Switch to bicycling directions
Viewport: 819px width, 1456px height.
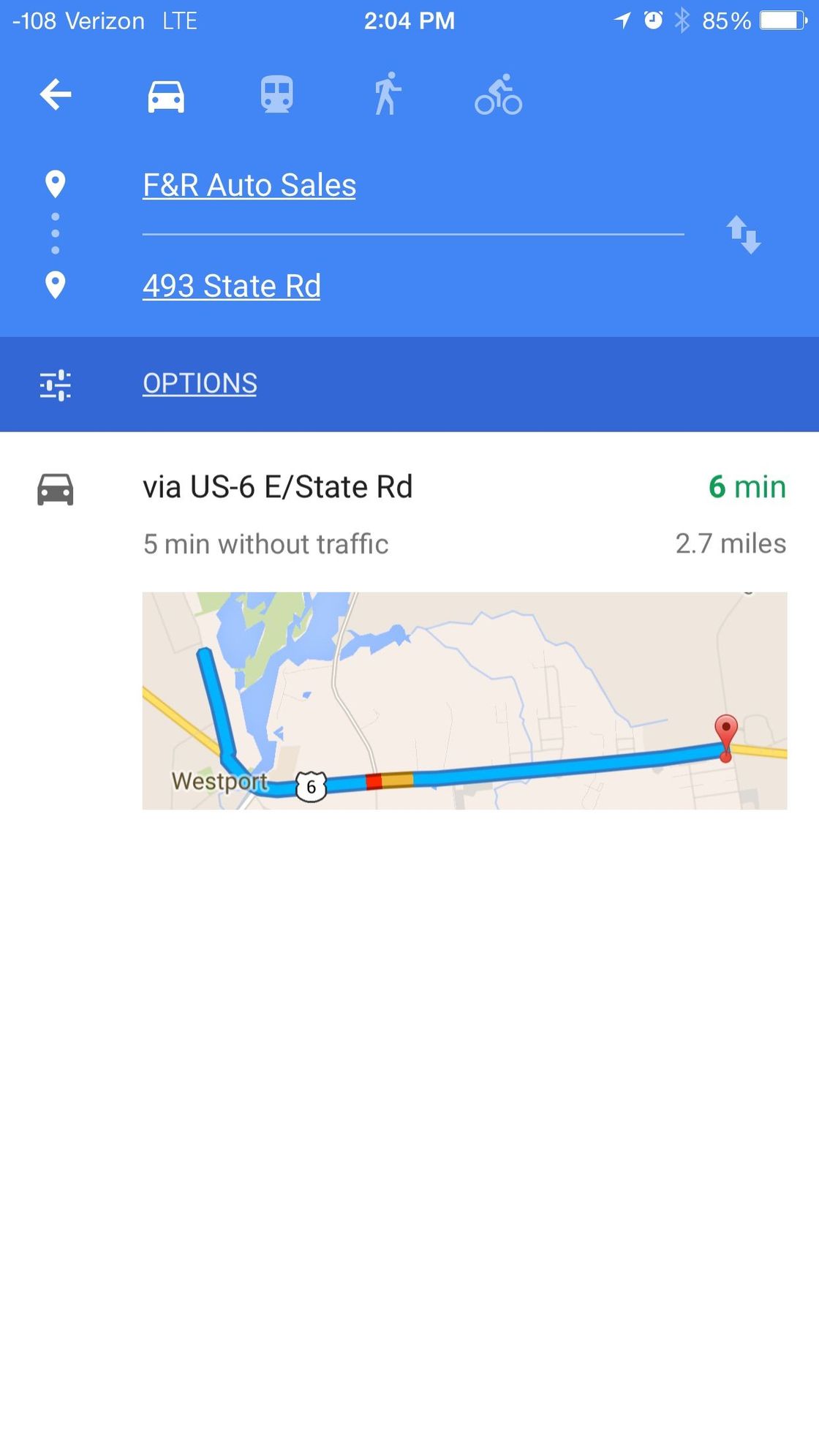(x=498, y=96)
